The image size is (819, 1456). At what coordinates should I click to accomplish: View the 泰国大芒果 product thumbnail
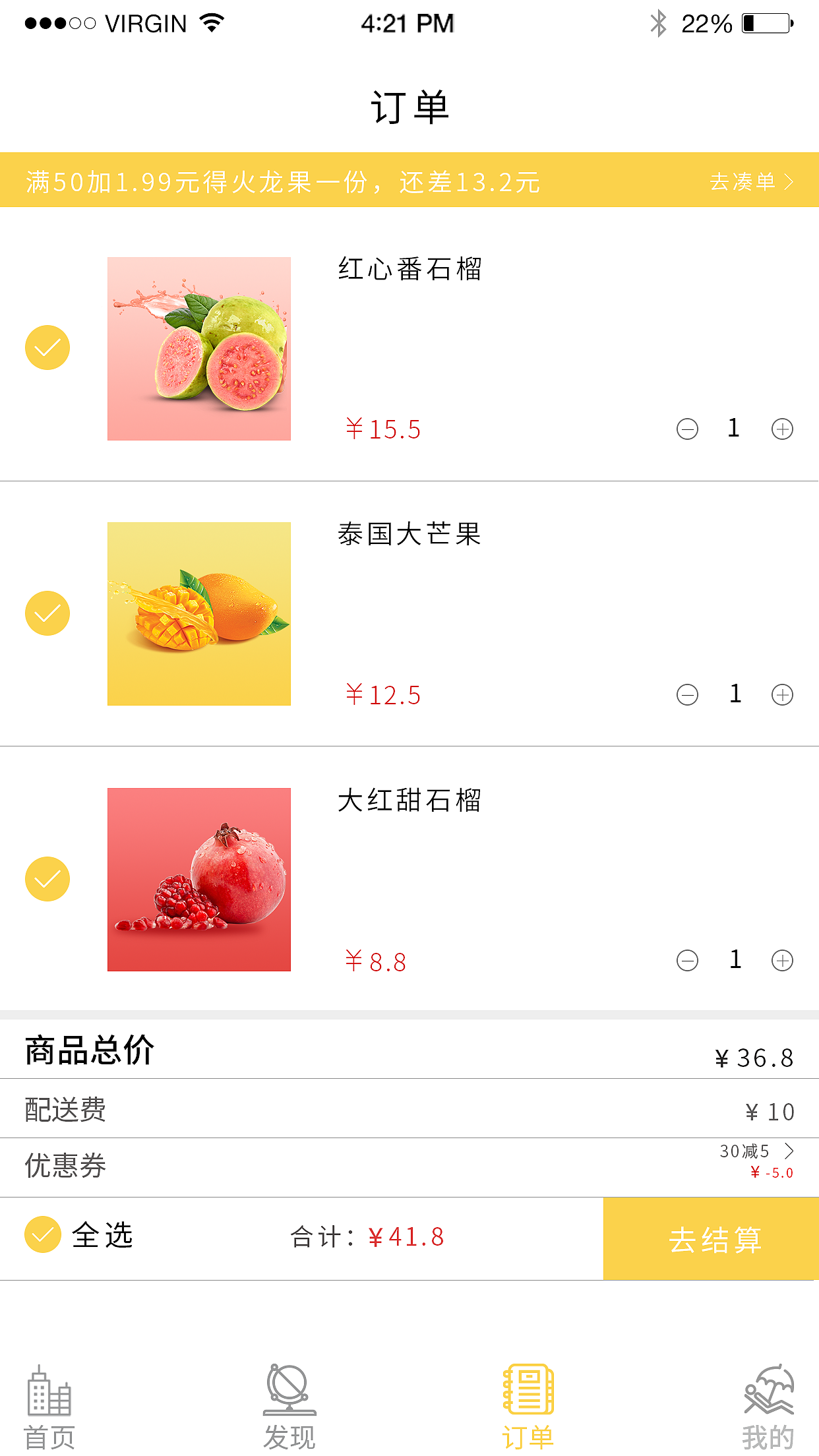tap(198, 614)
